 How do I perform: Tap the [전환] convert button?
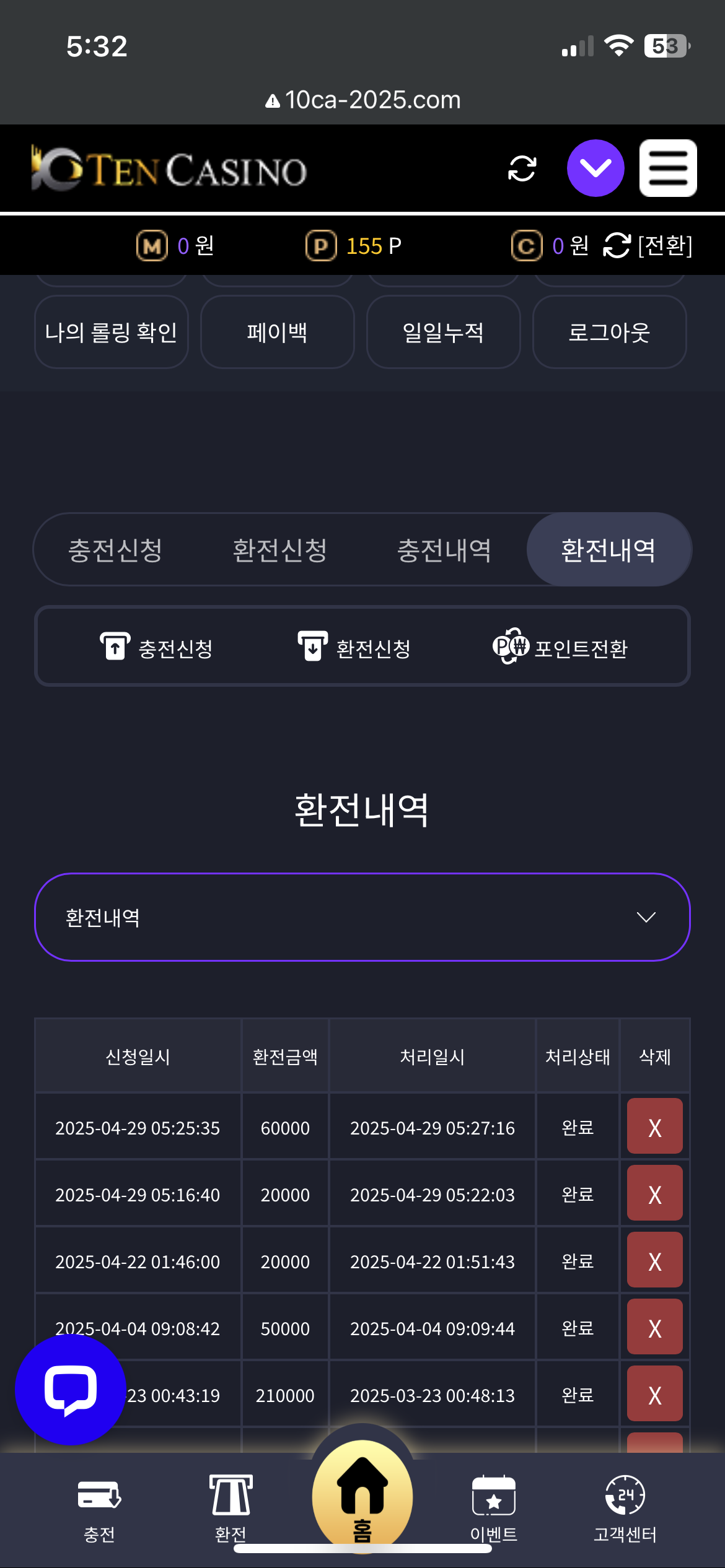click(x=648, y=246)
